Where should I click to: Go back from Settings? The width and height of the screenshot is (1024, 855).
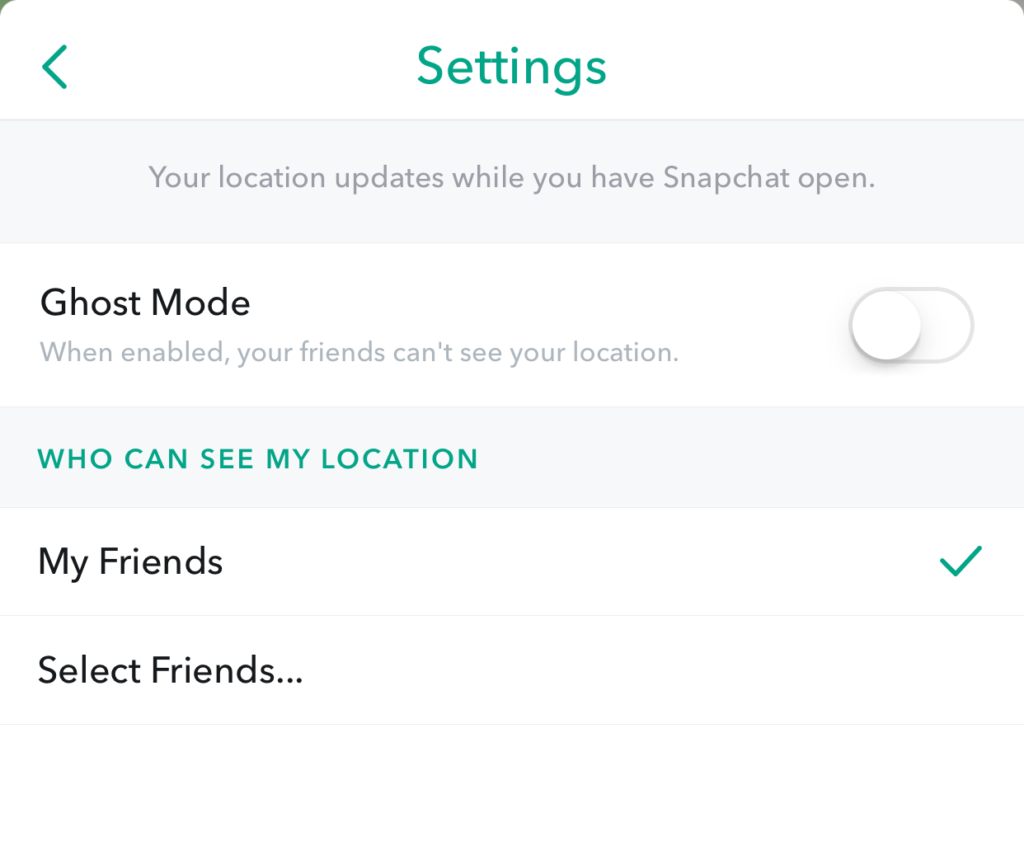tap(55, 67)
